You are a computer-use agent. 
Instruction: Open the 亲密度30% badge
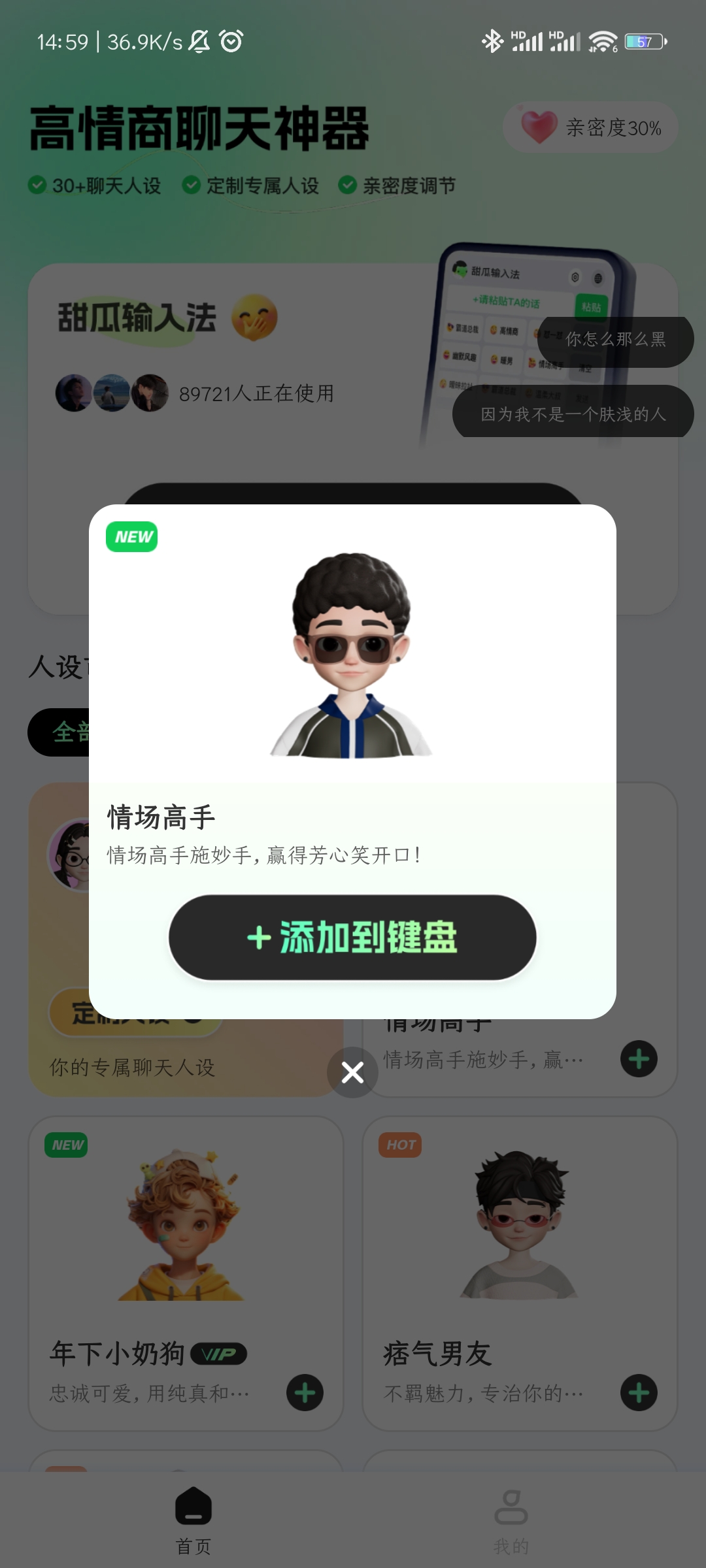tap(588, 127)
